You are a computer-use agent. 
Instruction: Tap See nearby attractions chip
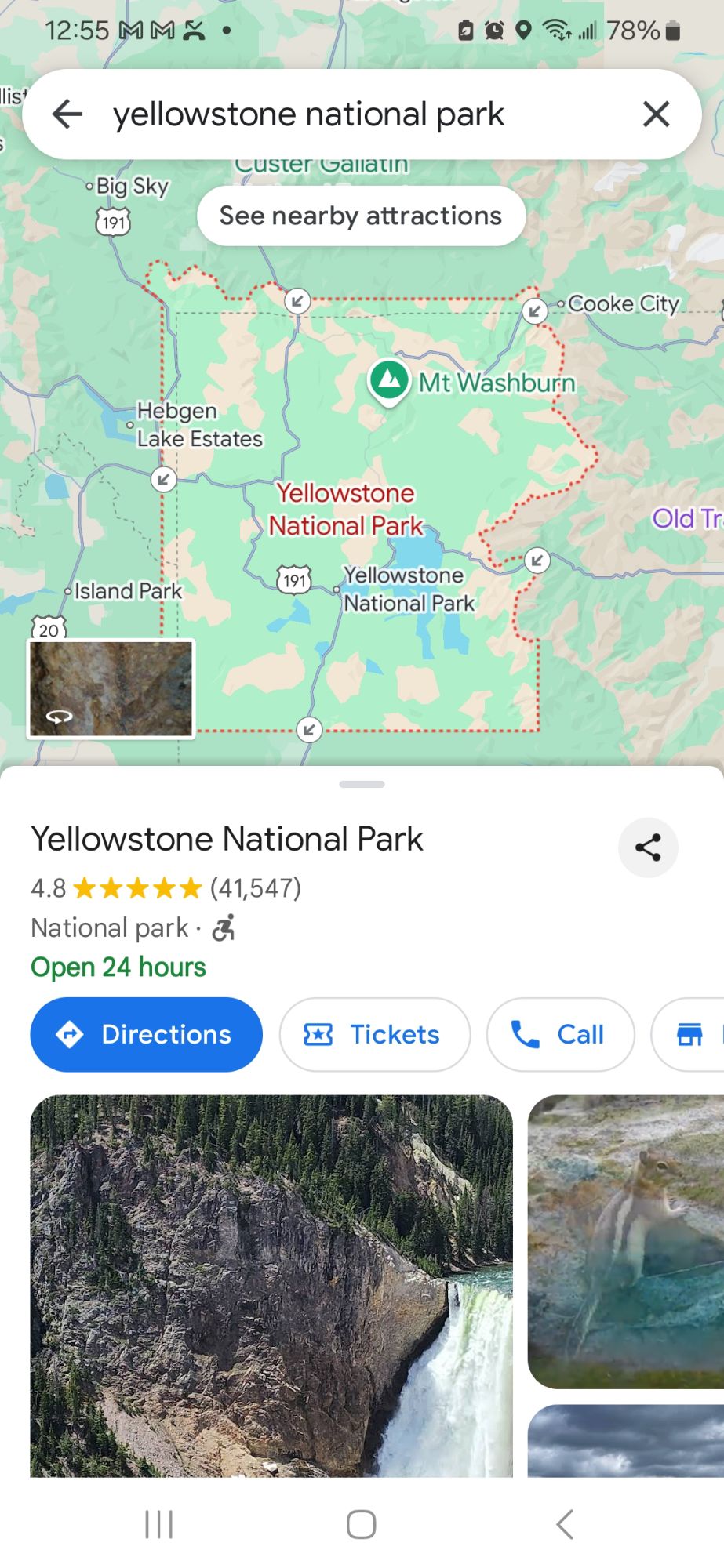[361, 216]
